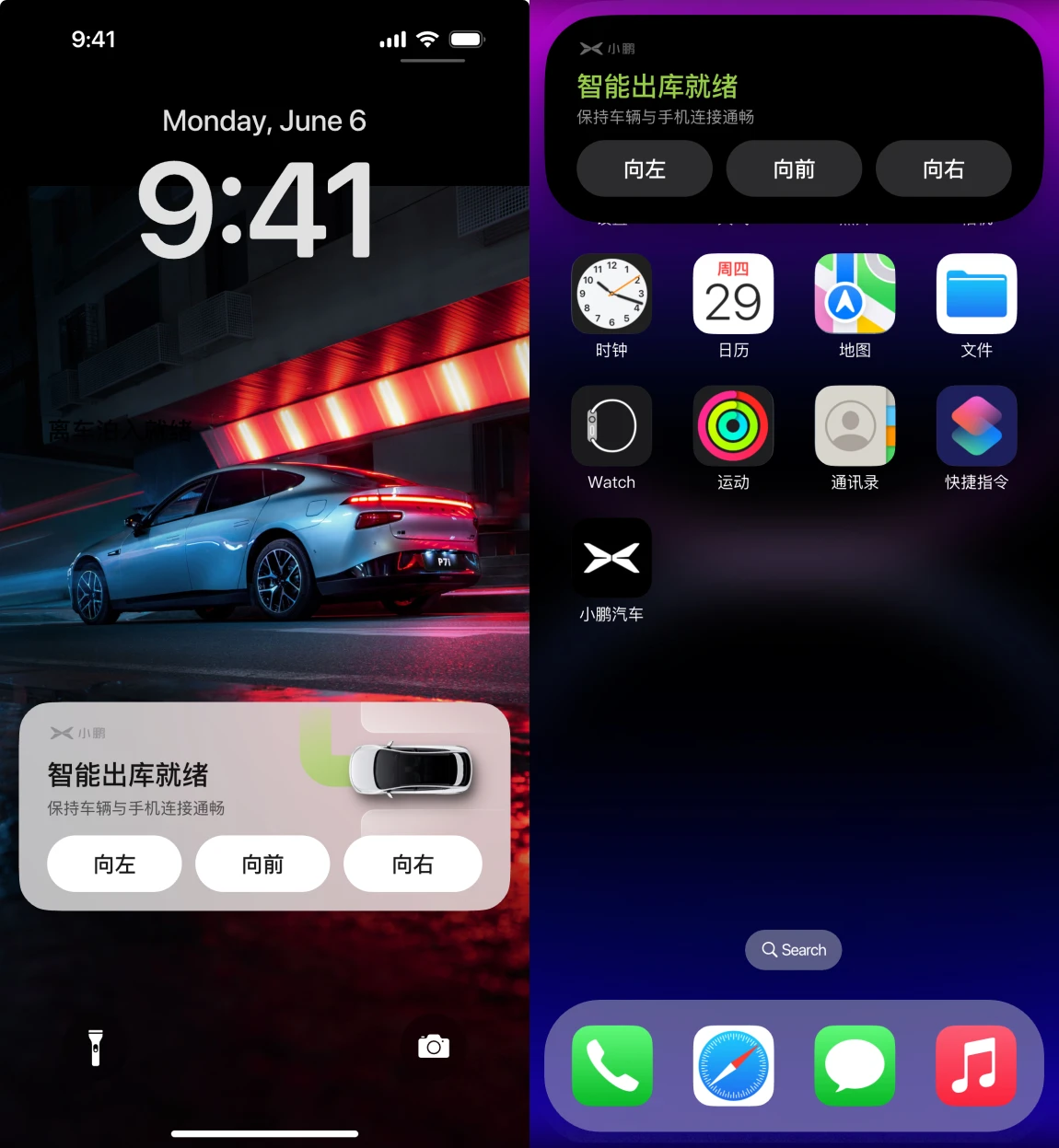Viewport: 1059px width, 1148px height.
Task: Turn on the lock screen flashlight
Action: pos(95,1047)
